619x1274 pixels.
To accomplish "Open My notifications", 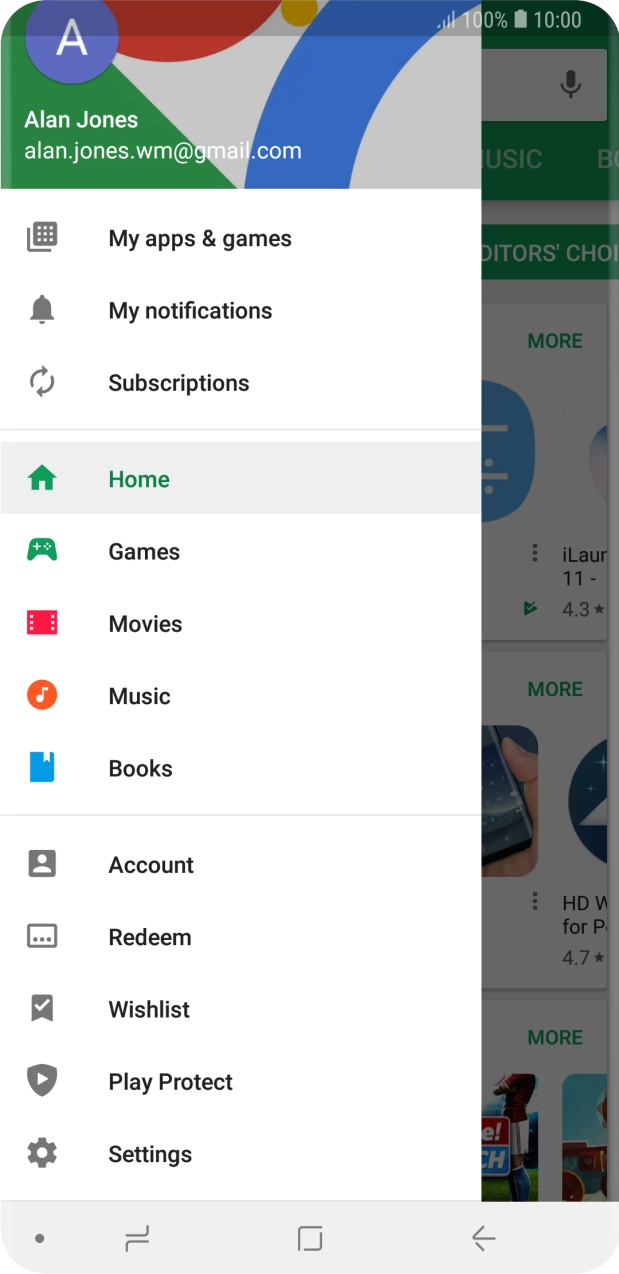I will click(190, 311).
